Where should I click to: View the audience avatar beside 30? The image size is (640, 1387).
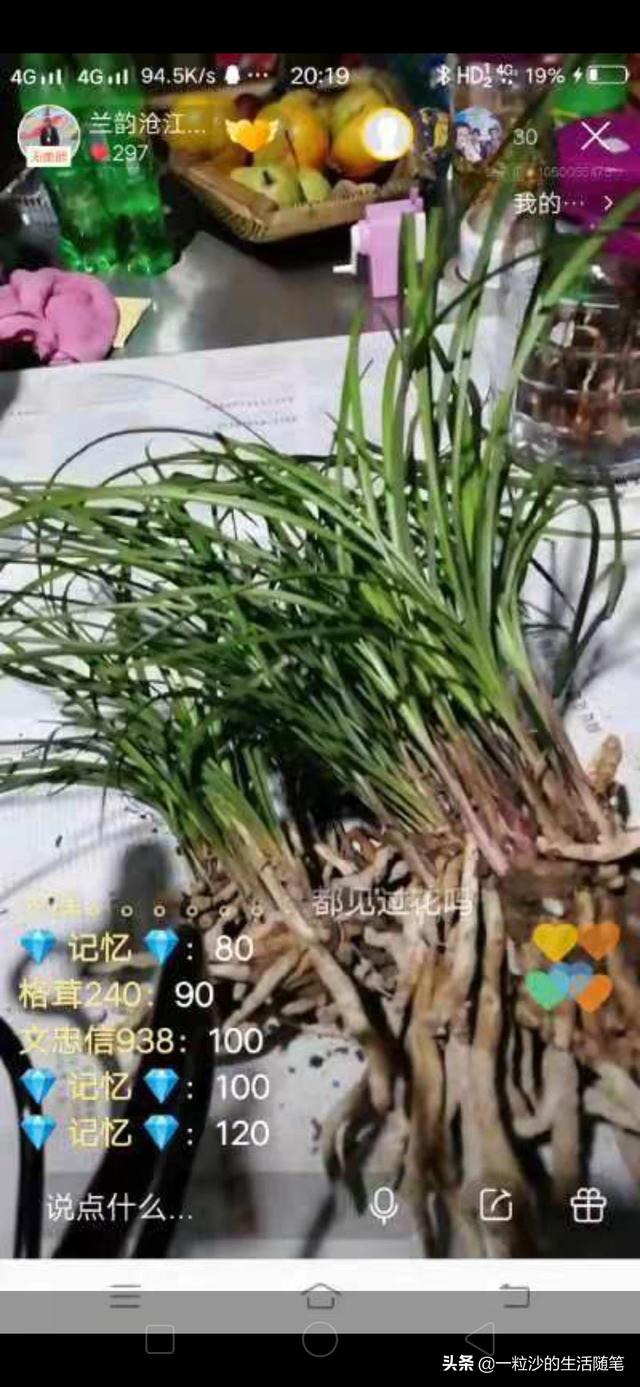(x=477, y=135)
